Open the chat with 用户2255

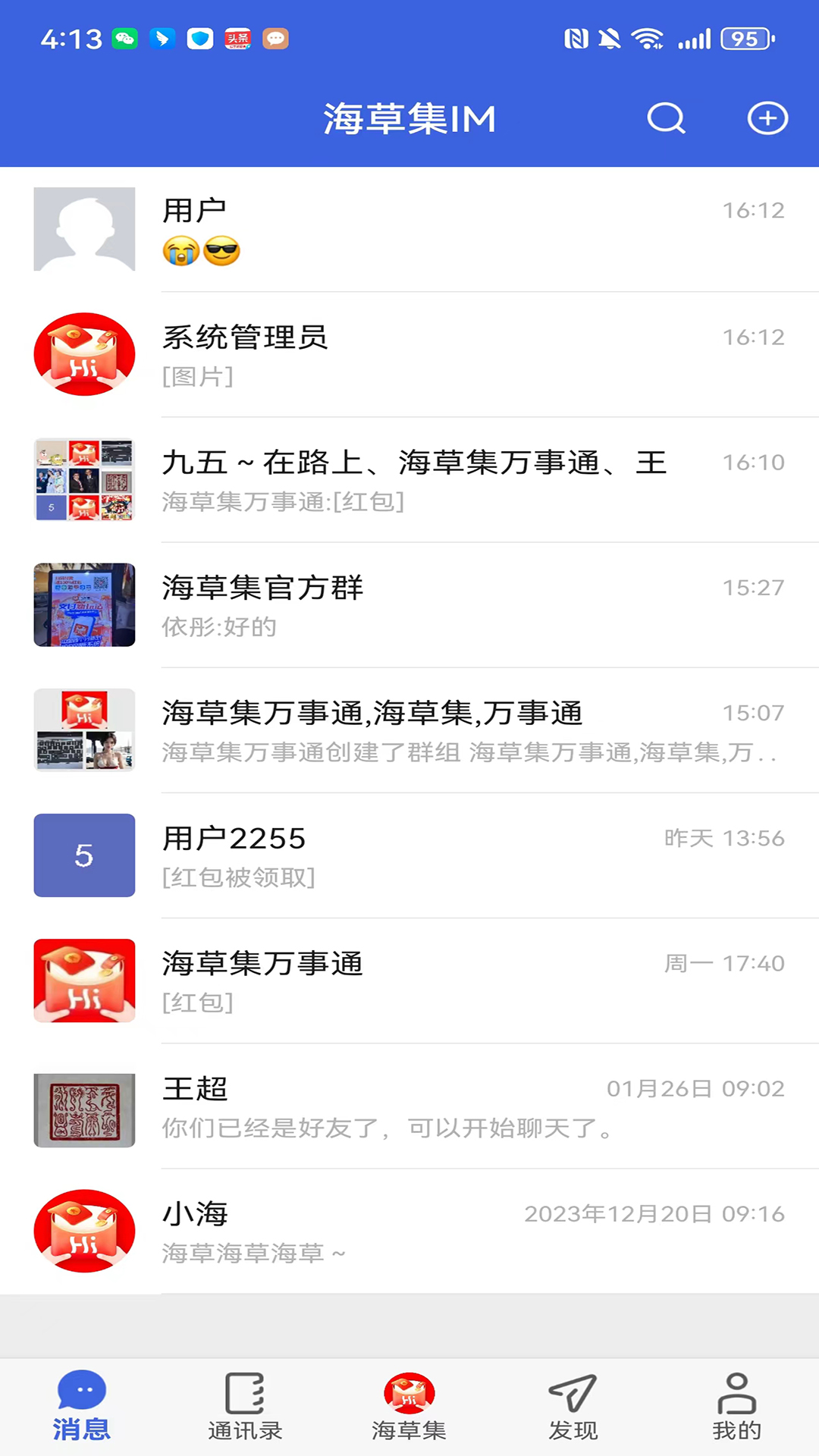tap(409, 855)
